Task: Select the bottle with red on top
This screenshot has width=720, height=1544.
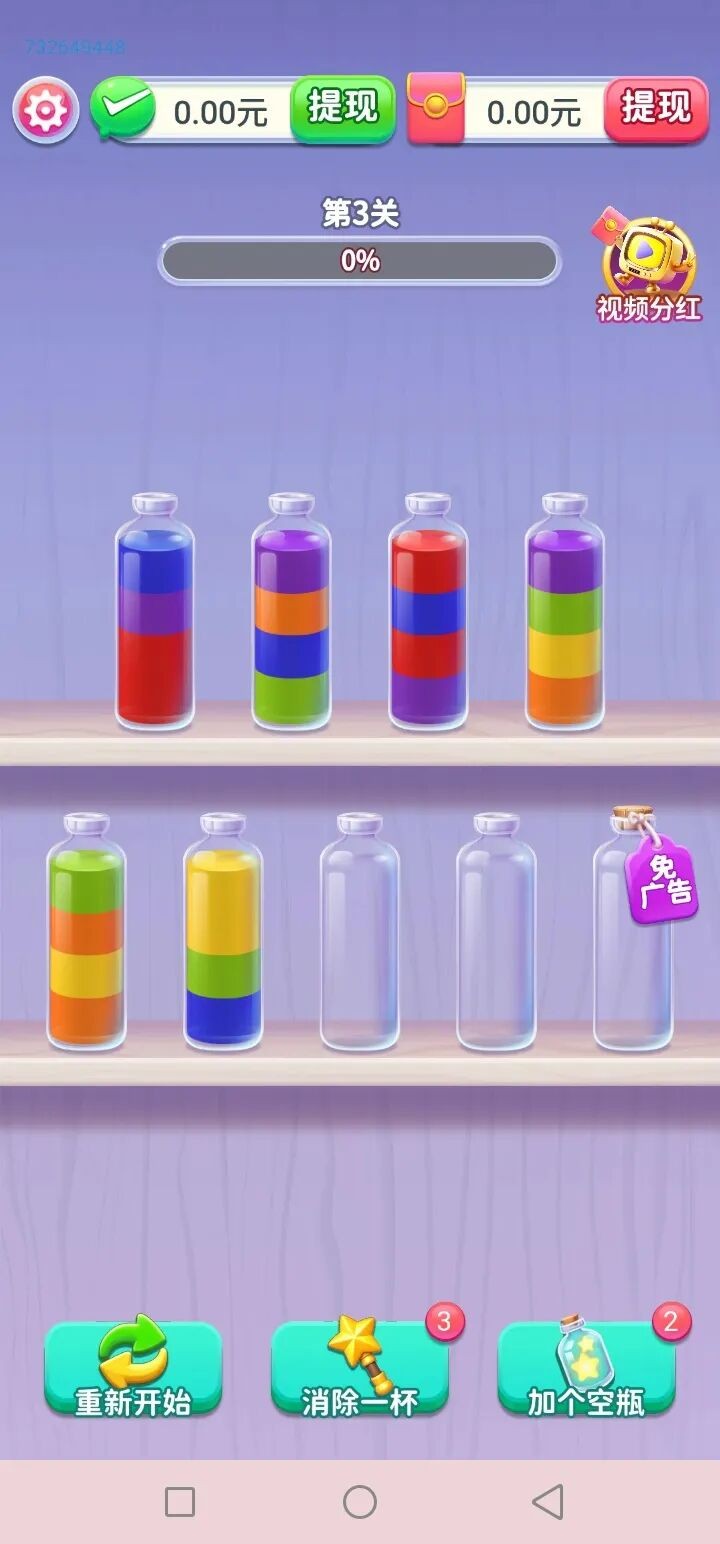Action: coord(427,612)
